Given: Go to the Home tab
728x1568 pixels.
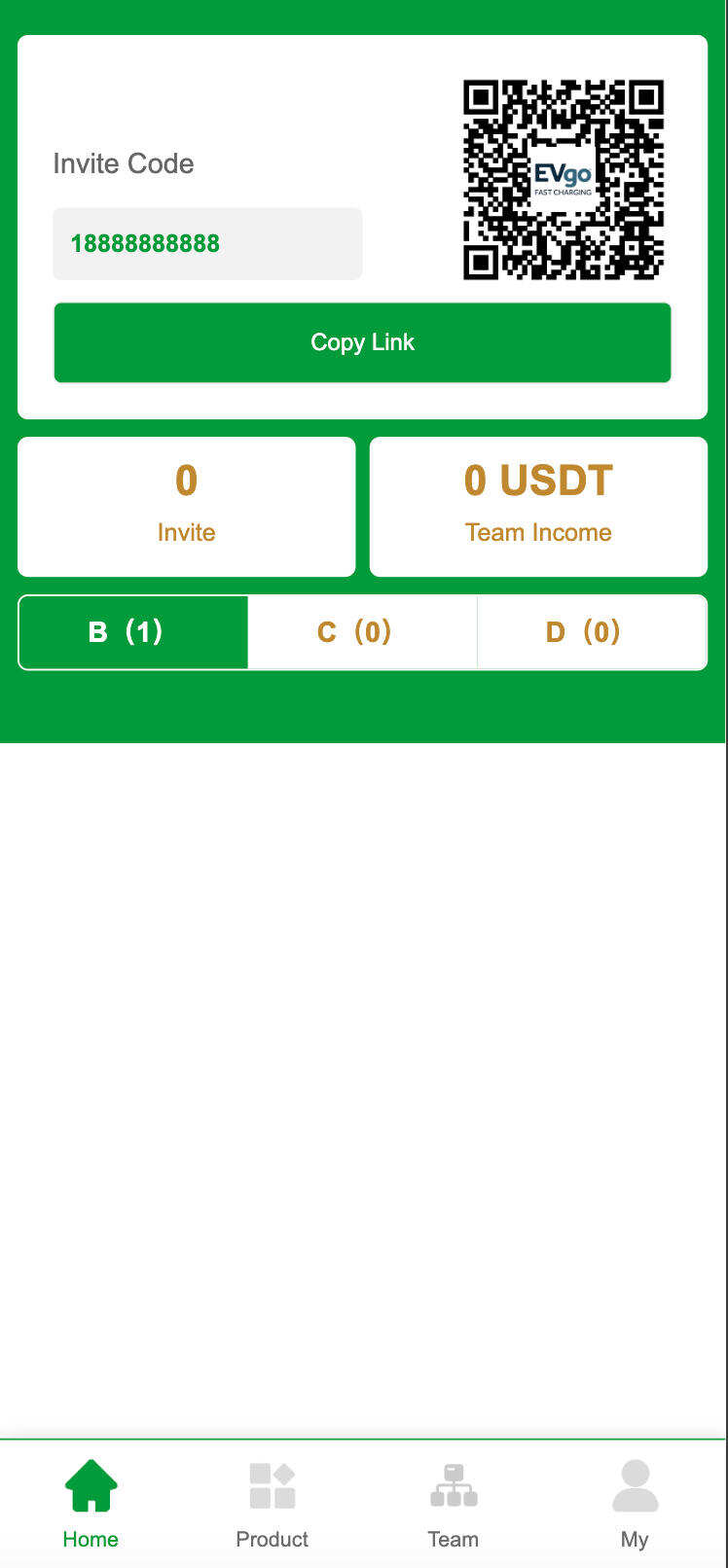Looking at the screenshot, I should coord(91,1503).
